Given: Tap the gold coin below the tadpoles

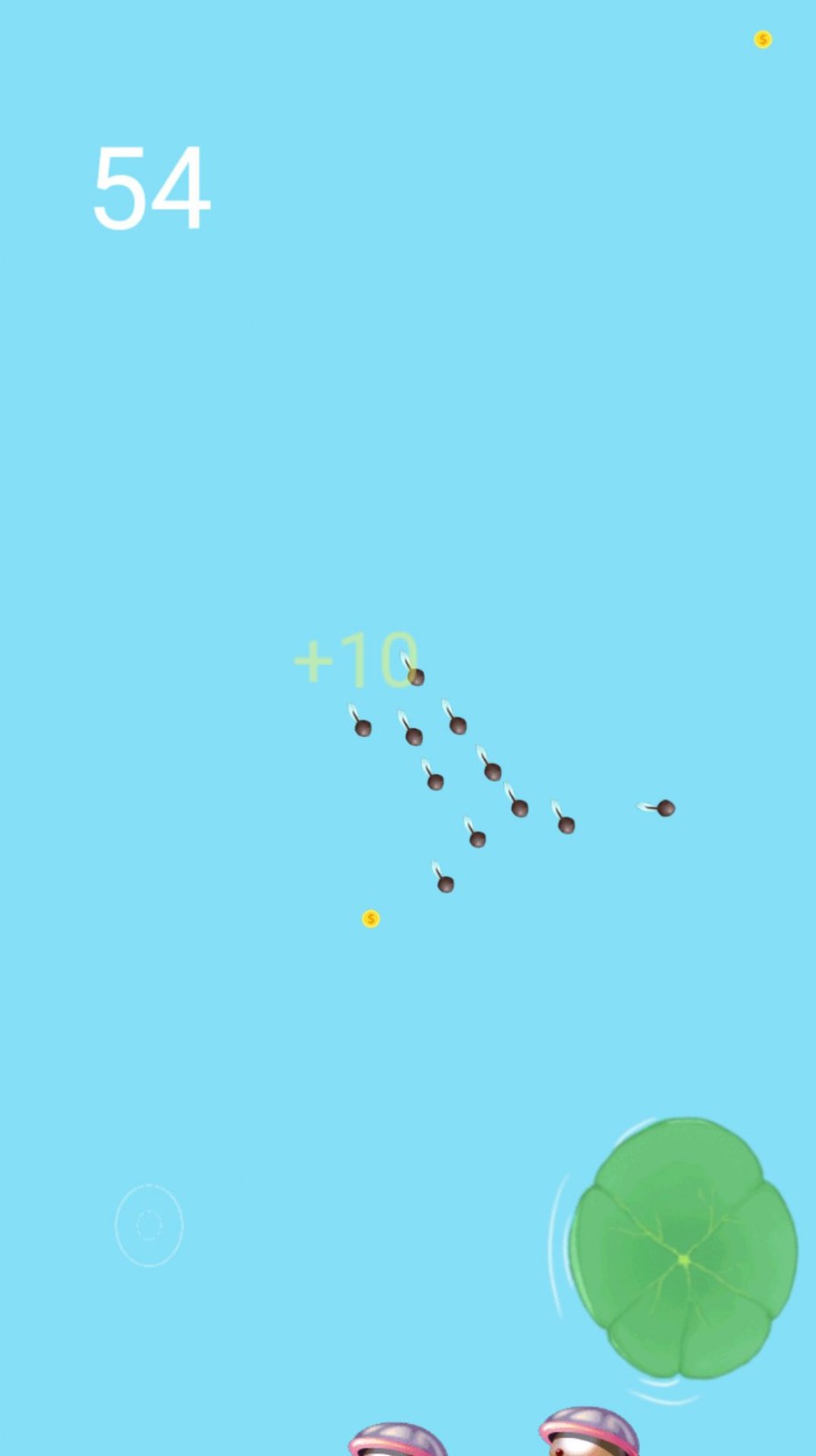Looking at the screenshot, I should click(370, 918).
